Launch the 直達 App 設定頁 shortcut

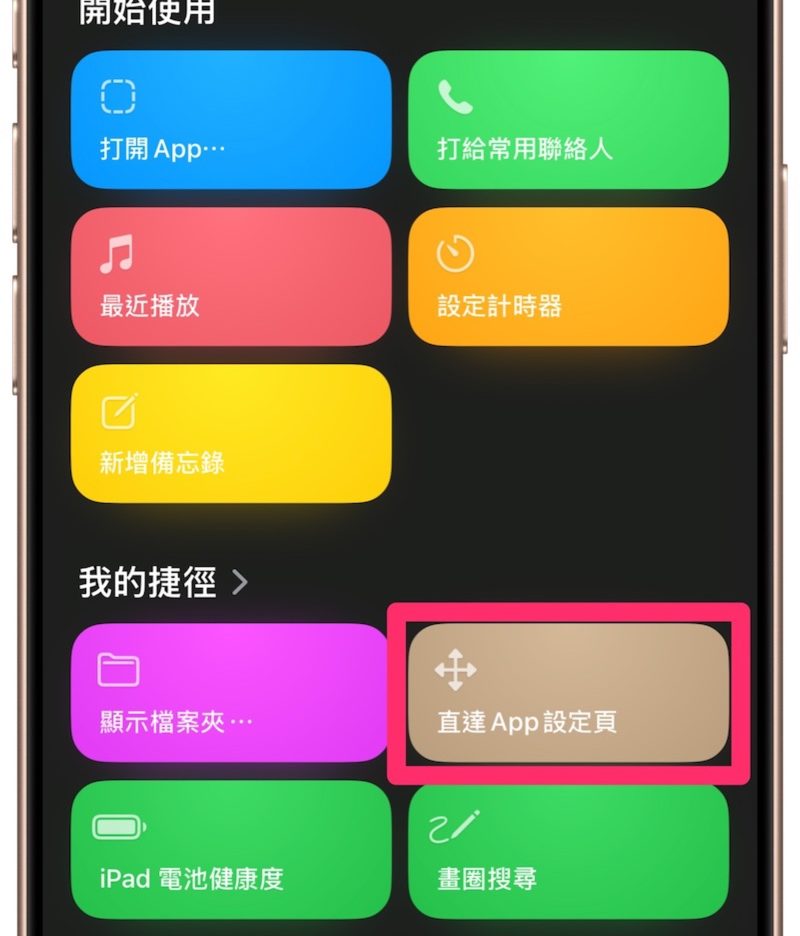click(x=568, y=692)
